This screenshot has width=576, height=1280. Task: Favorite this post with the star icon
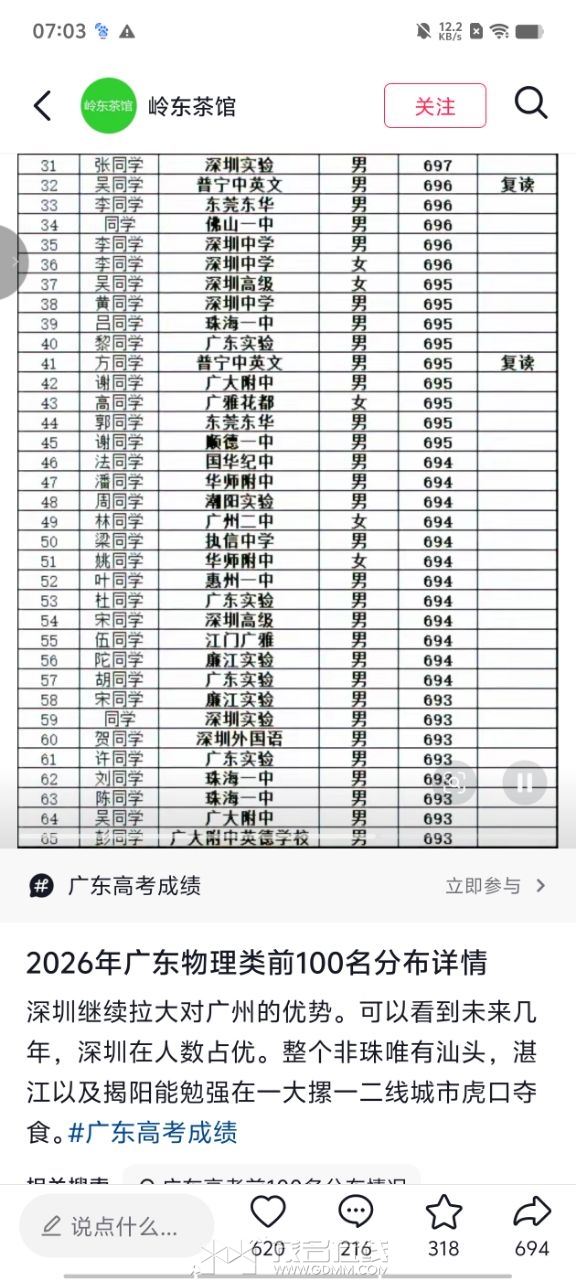pyautogui.click(x=444, y=1212)
